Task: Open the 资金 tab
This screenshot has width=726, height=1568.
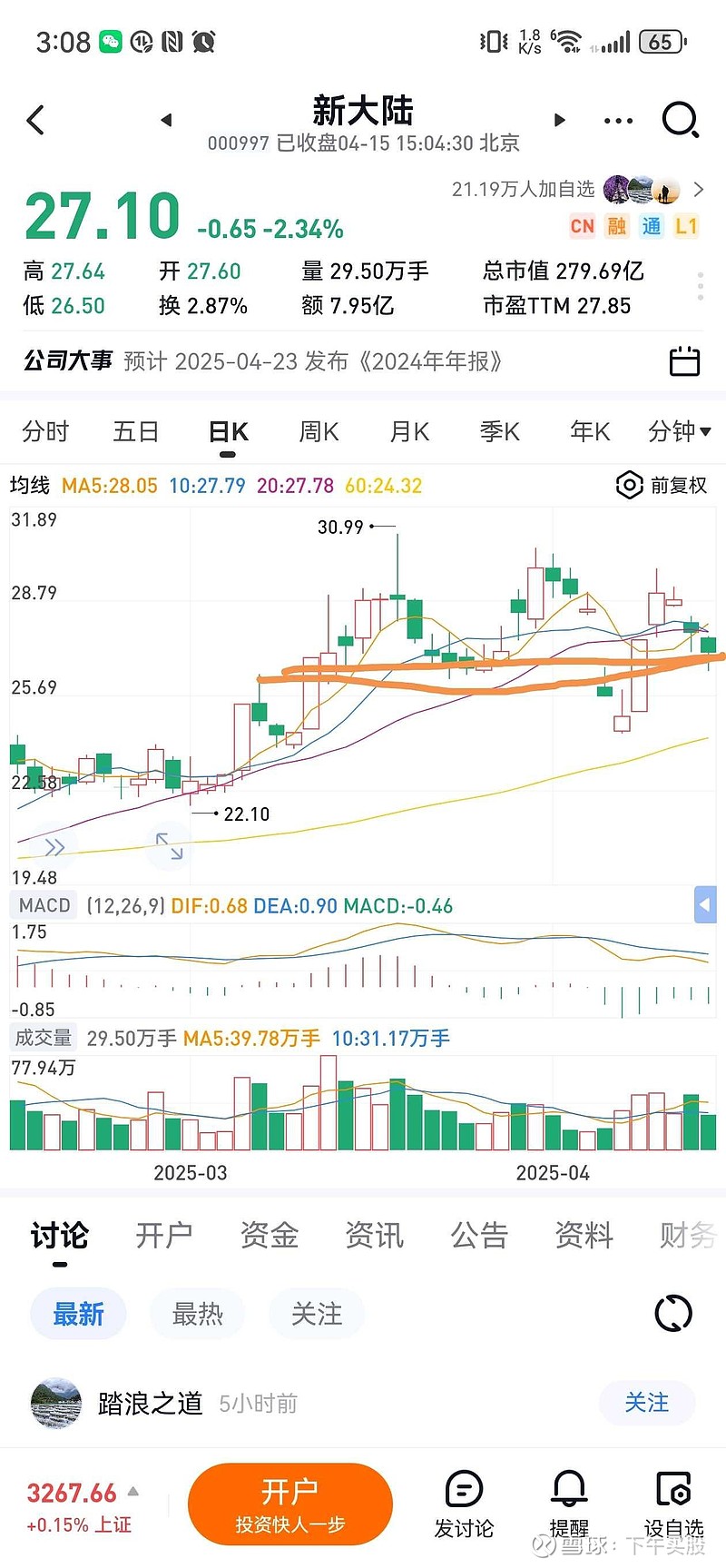Action: pyautogui.click(x=269, y=1235)
